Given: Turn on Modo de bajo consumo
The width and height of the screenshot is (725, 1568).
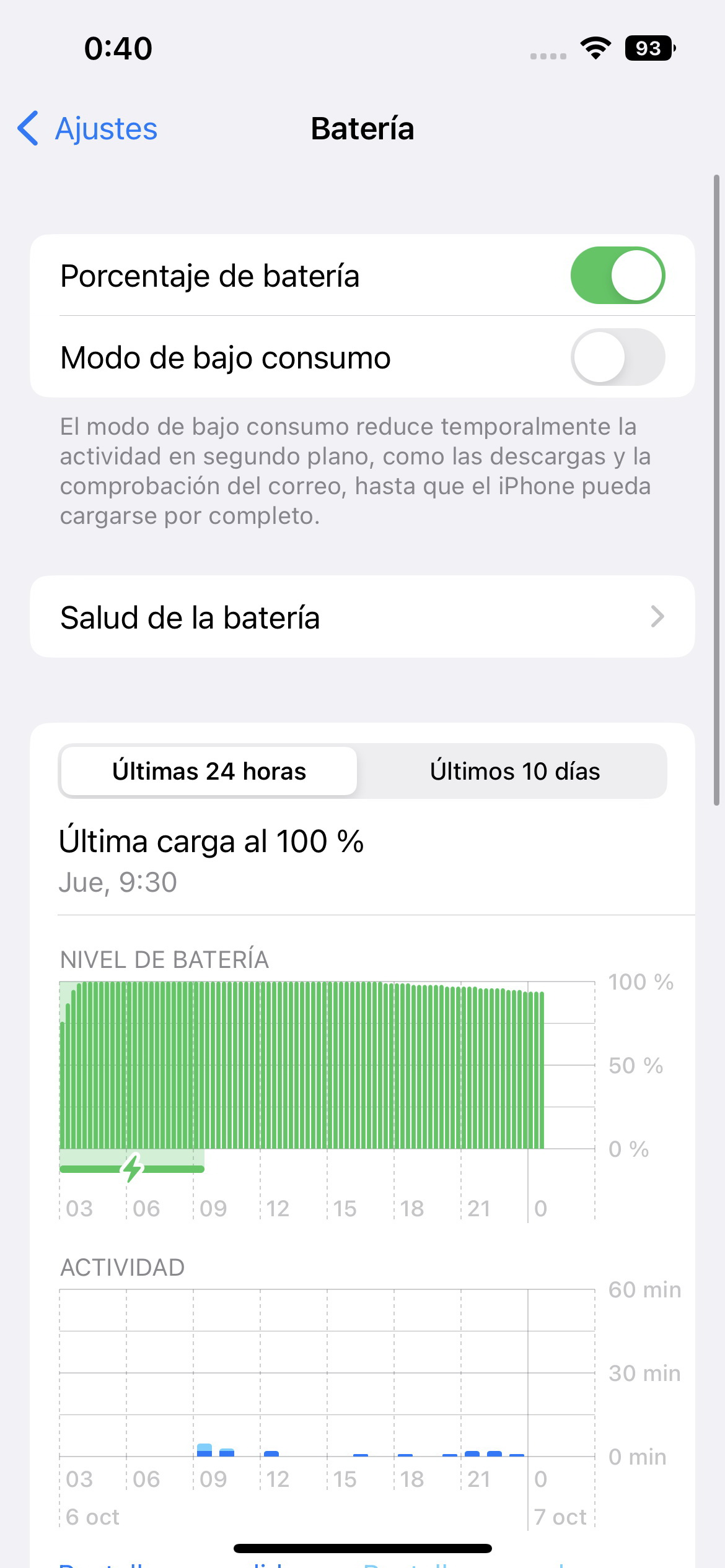Looking at the screenshot, I should pyautogui.click(x=617, y=357).
